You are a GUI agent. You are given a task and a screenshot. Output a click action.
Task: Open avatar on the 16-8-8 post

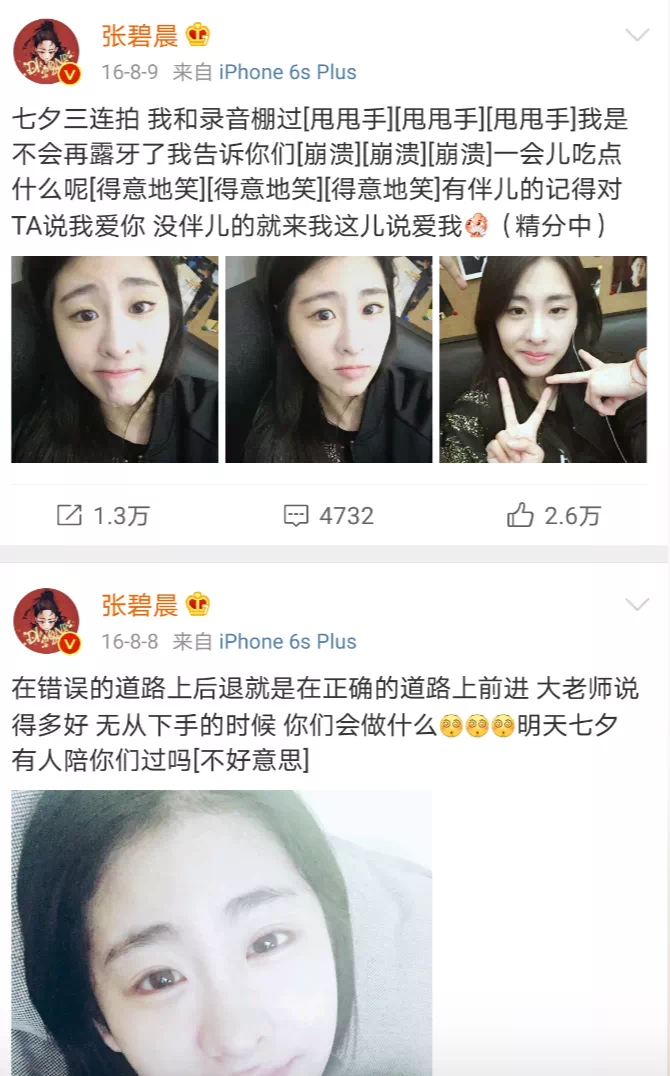tap(46, 620)
